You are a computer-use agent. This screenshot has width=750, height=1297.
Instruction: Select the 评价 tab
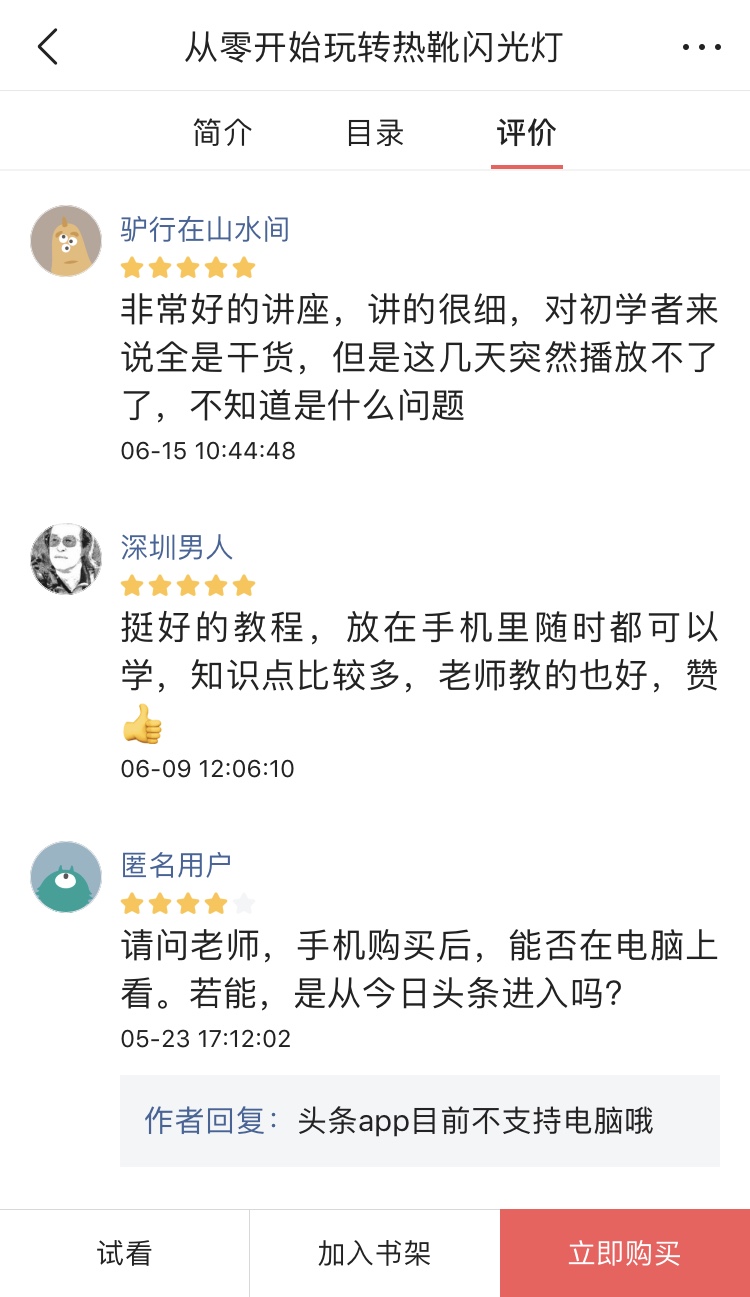pos(527,131)
